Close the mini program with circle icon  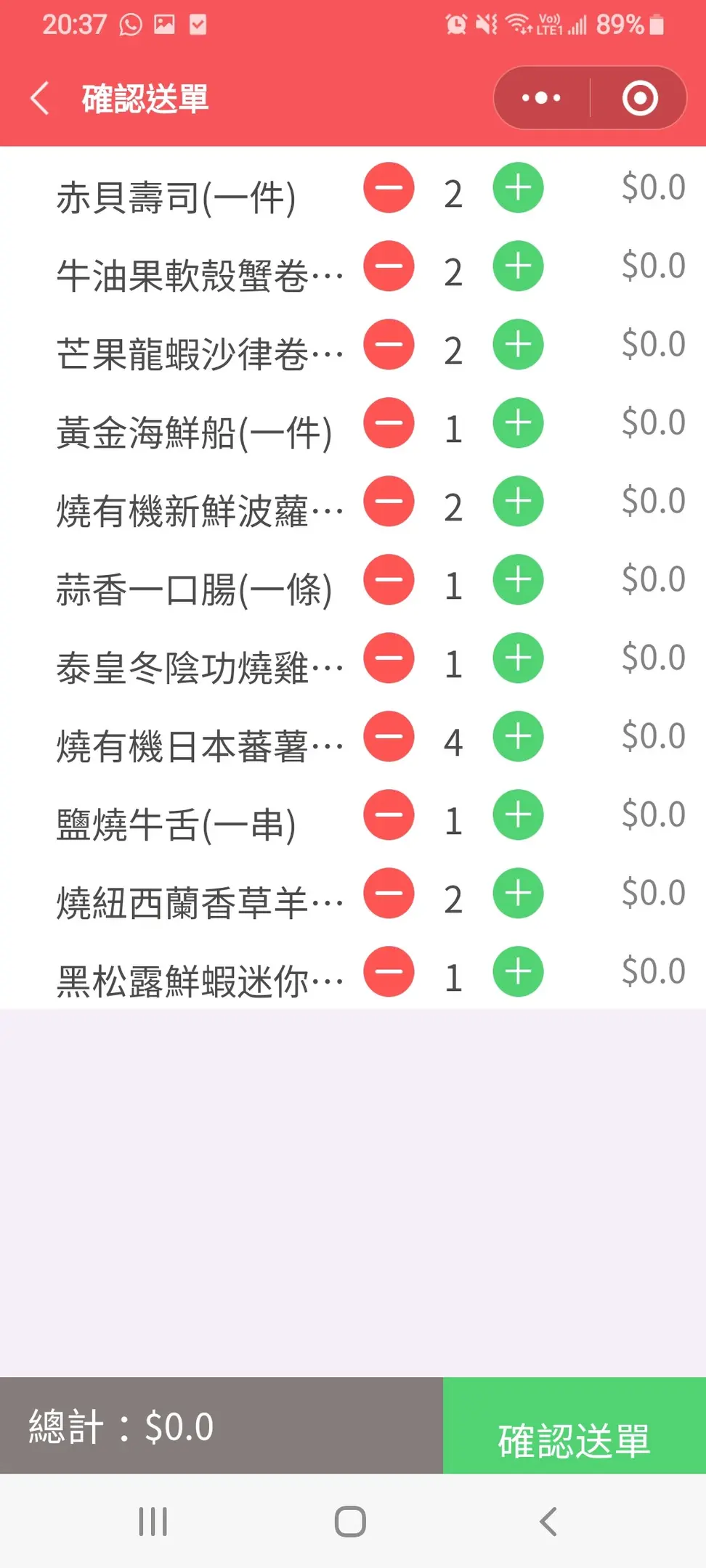click(x=640, y=98)
